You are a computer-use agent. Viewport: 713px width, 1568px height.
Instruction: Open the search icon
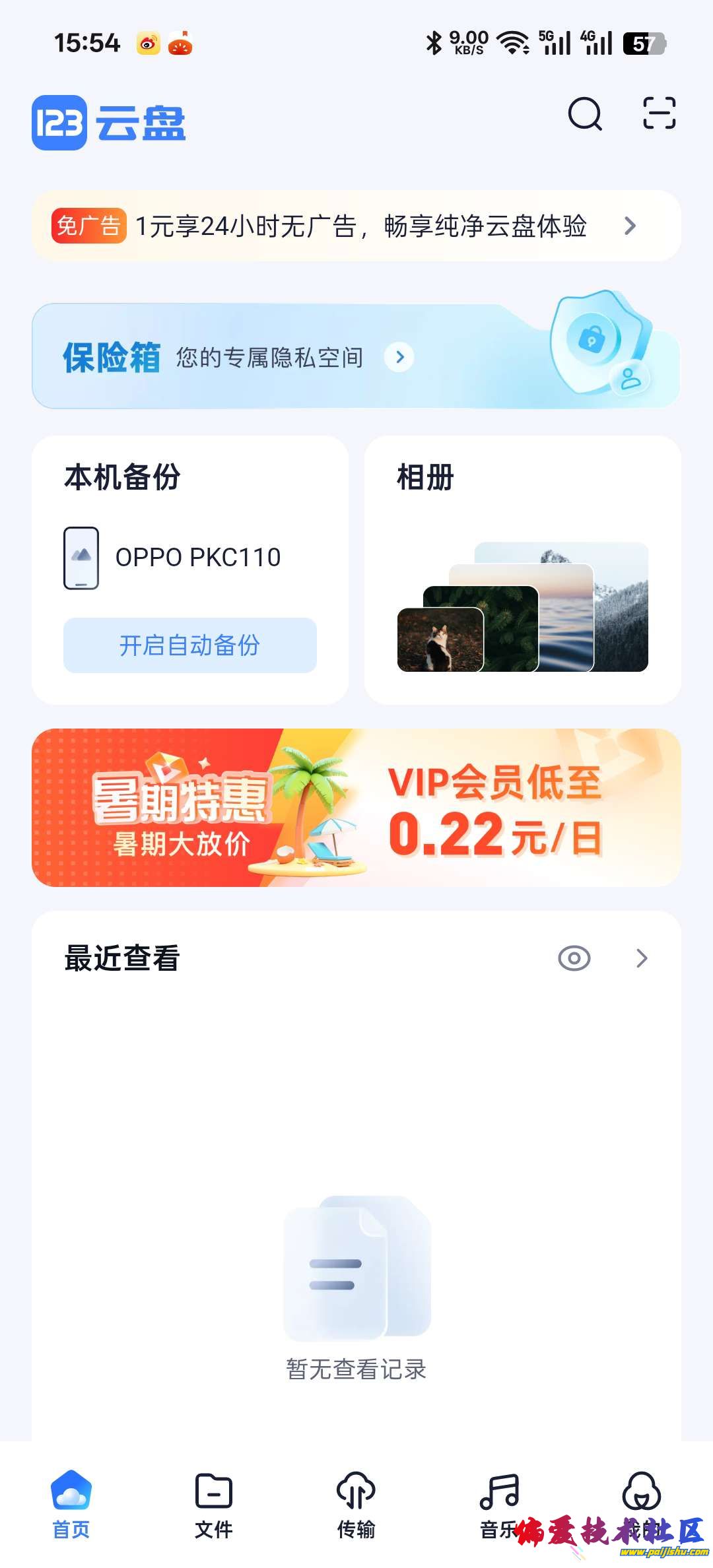[x=585, y=114]
